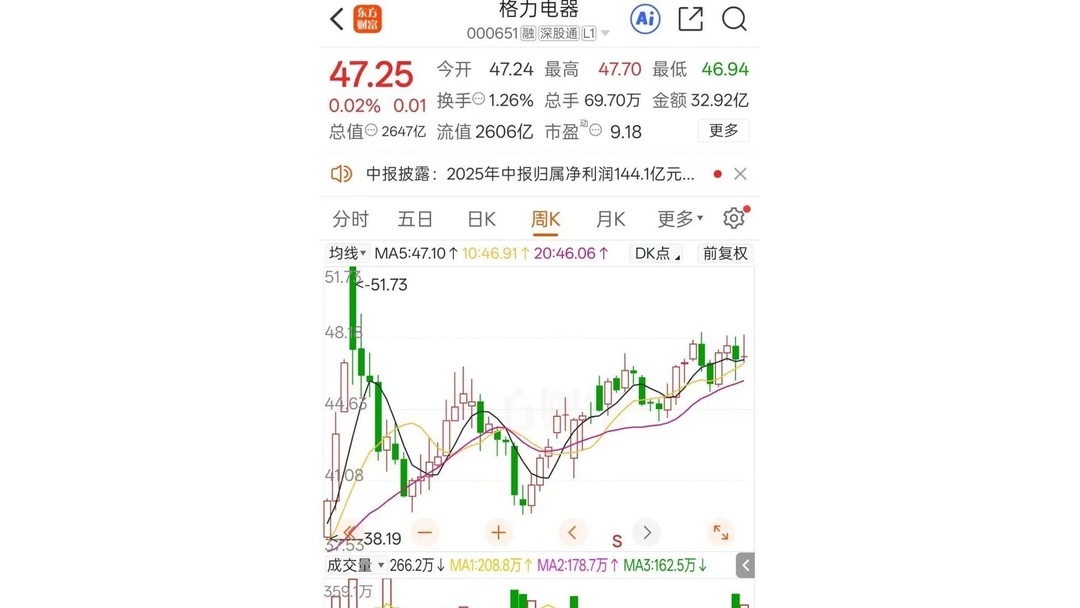This screenshot has width=1080, height=608.
Task: Switch to the 五日 tab
Action: pyautogui.click(x=415, y=219)
